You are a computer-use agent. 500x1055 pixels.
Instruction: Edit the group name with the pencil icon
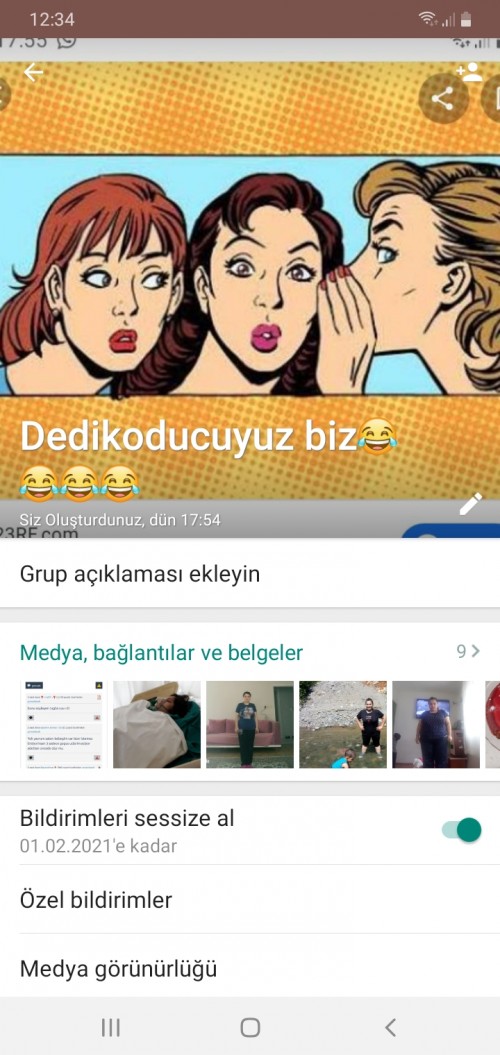tap(470, 503)
